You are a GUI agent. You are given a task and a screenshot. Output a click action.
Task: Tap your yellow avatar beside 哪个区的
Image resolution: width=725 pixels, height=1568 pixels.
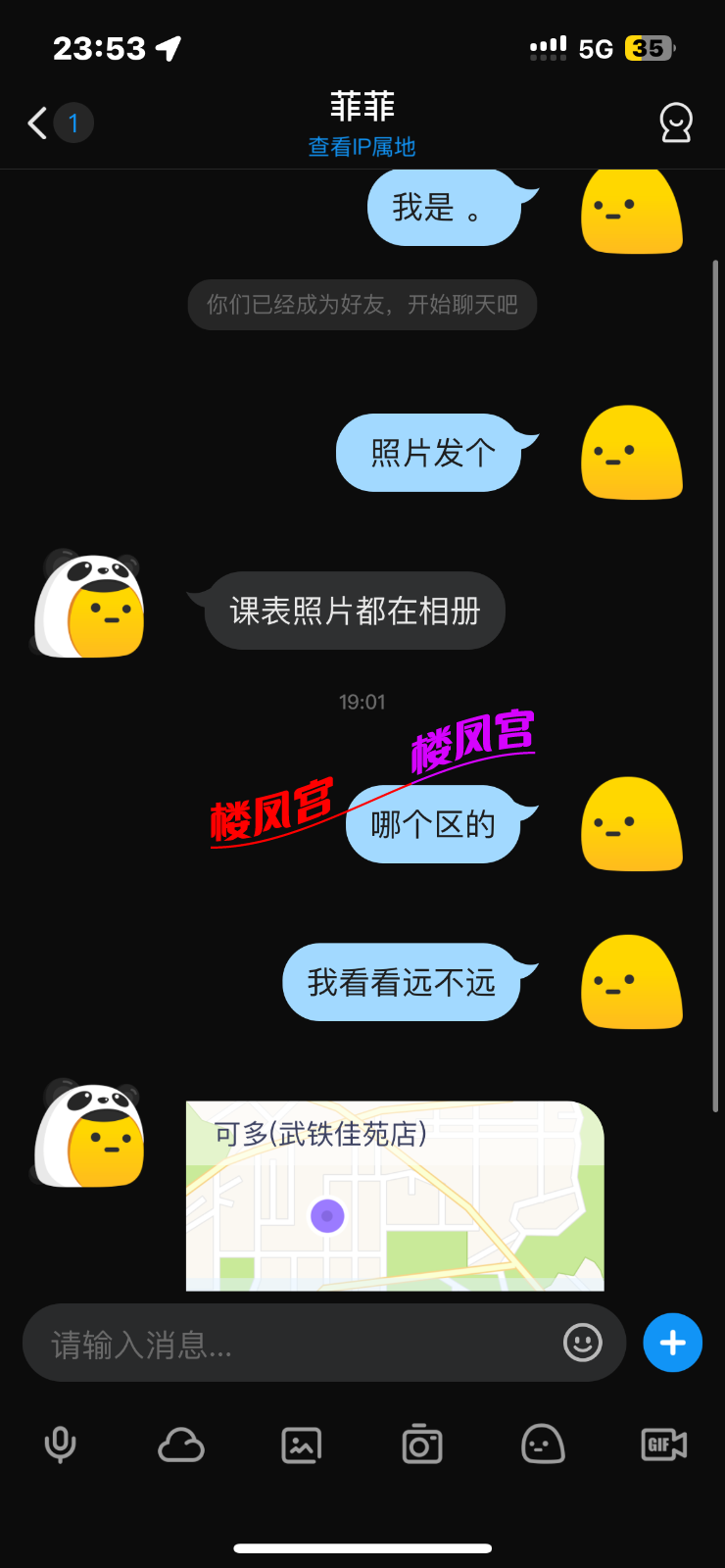(x=631, y=823)
